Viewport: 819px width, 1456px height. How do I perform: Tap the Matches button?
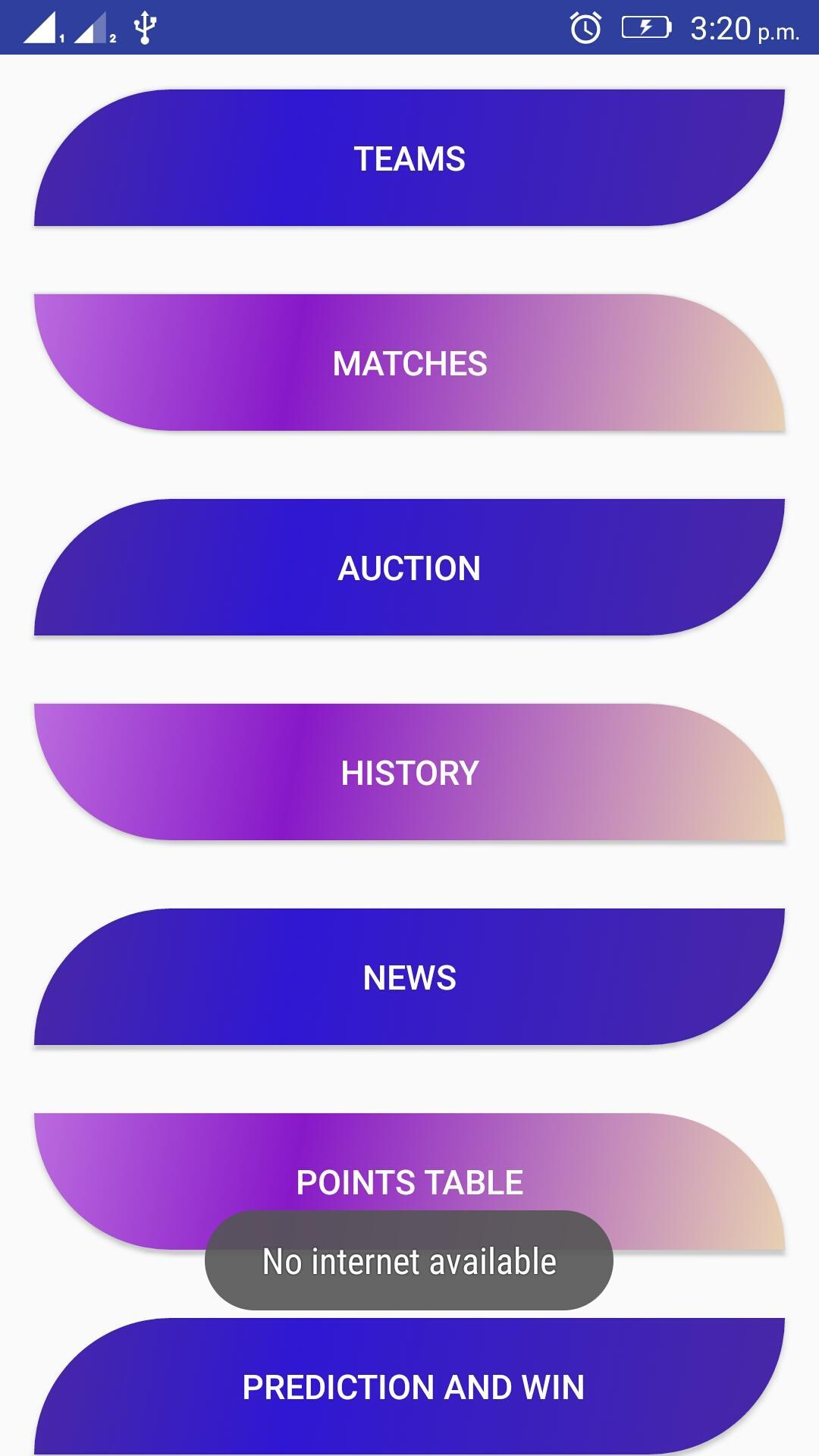click(409, 363)
